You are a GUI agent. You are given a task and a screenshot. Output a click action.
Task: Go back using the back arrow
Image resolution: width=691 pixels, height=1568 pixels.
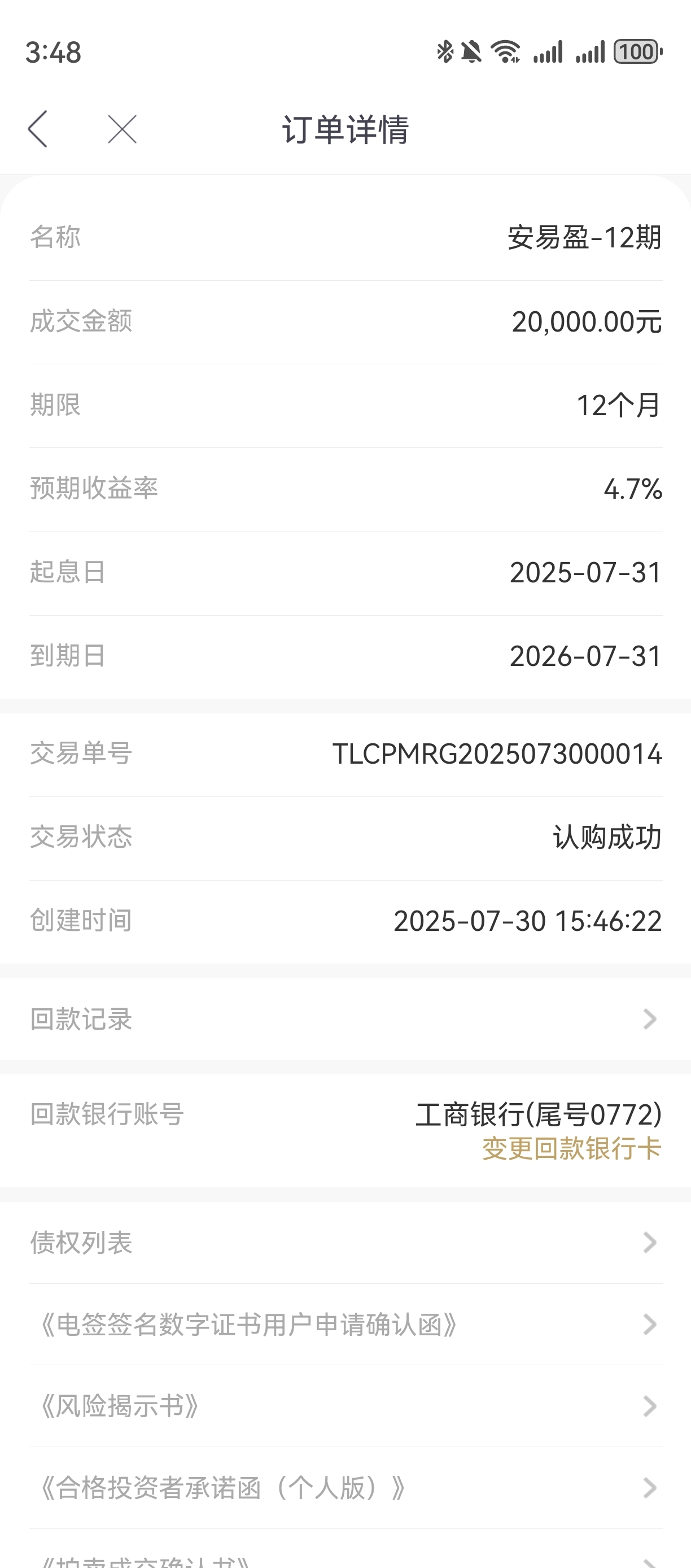(x=38, y=129)
